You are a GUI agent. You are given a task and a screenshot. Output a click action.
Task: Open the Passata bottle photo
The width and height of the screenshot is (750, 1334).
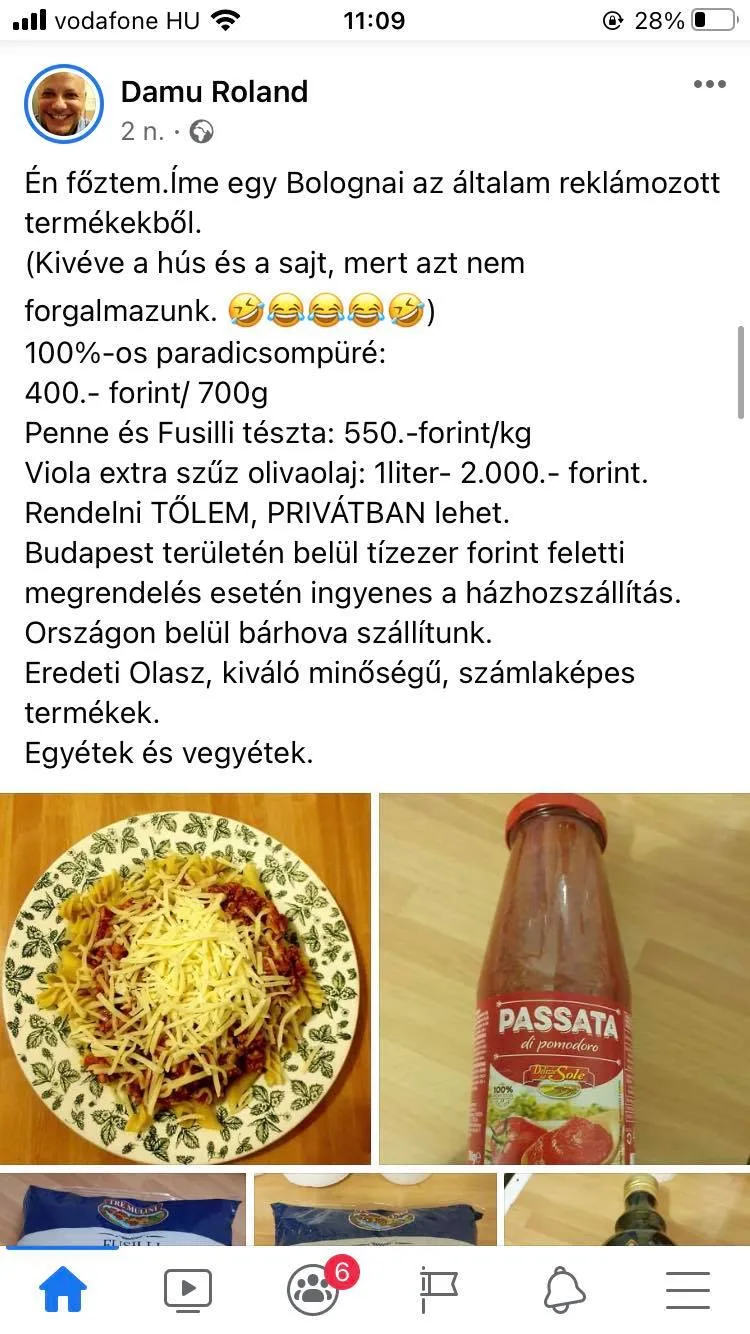565,978
